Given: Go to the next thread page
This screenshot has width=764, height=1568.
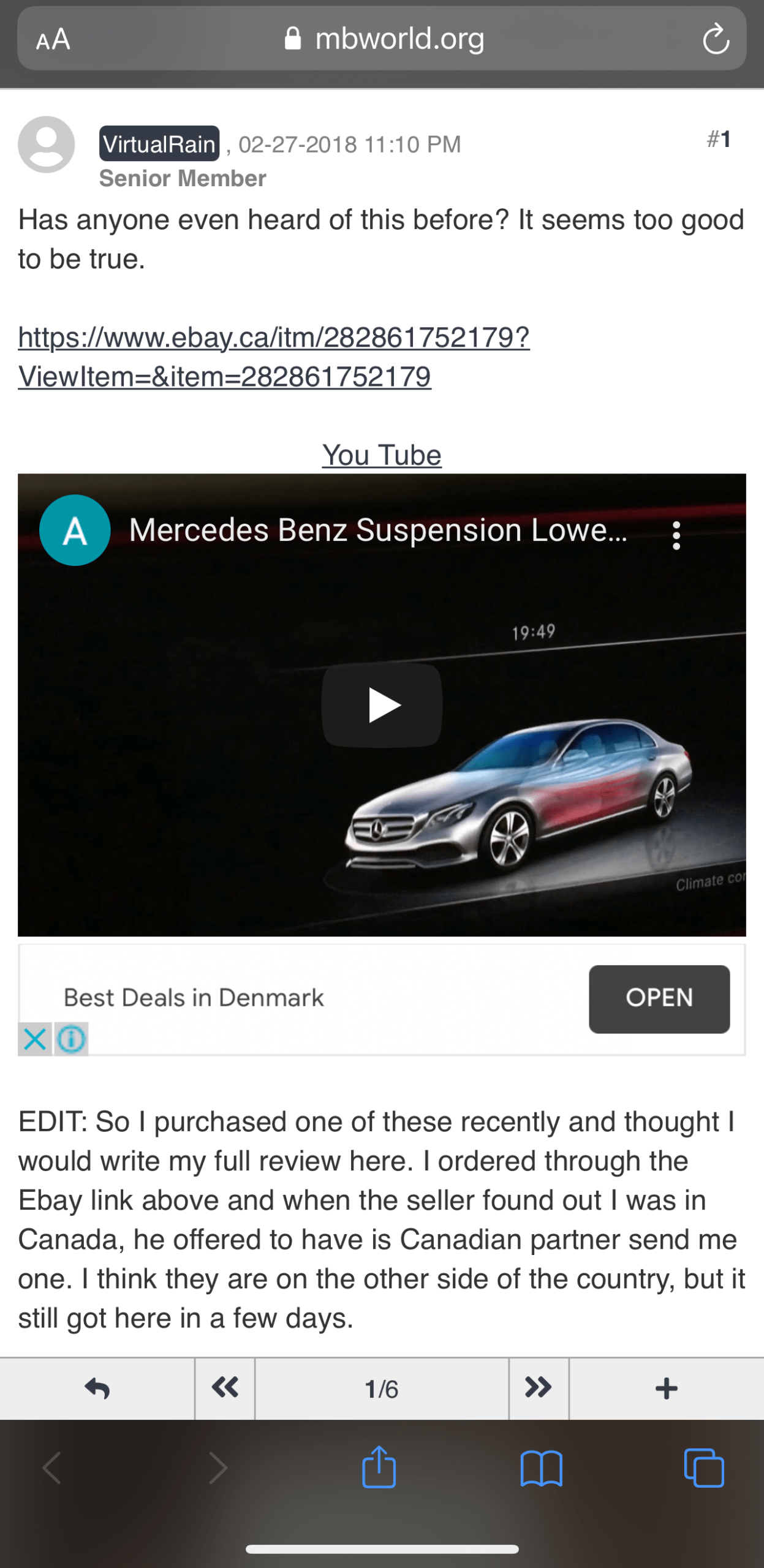Looking at the screenshot, I should [x=538, y=1389].
